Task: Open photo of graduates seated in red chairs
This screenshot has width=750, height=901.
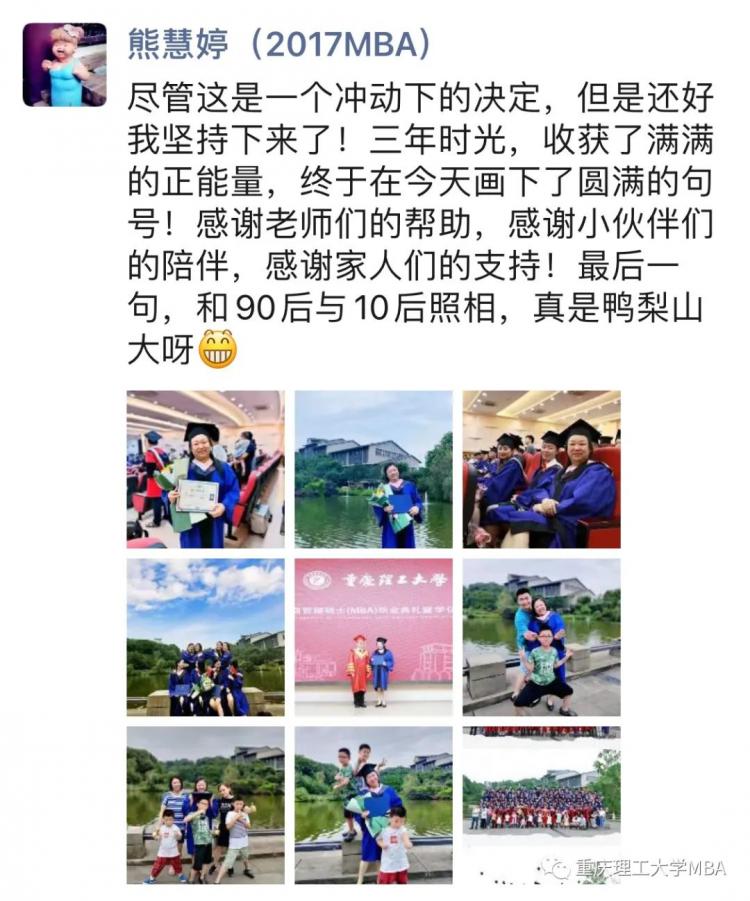Action: point(541,469)
